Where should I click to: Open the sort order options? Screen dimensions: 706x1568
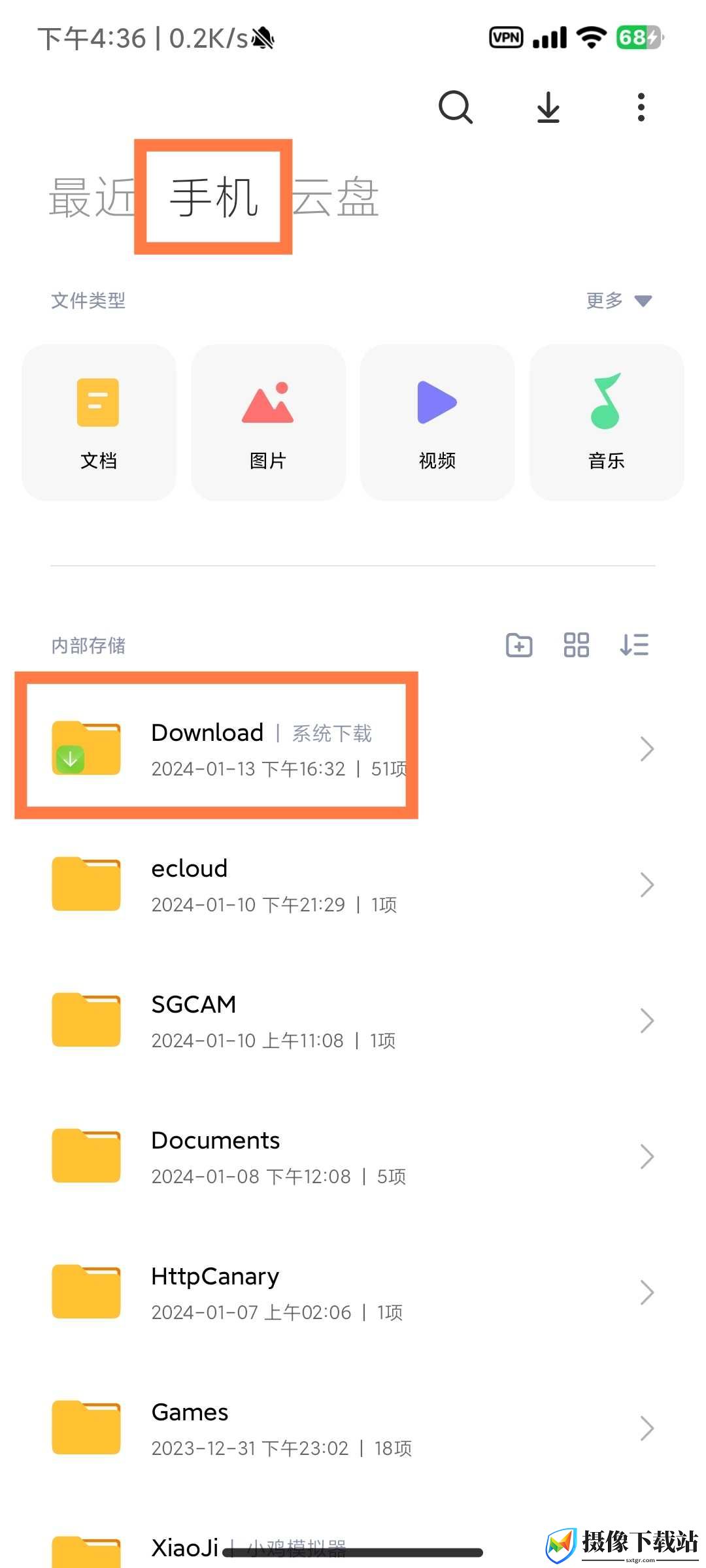click(634, 645)
